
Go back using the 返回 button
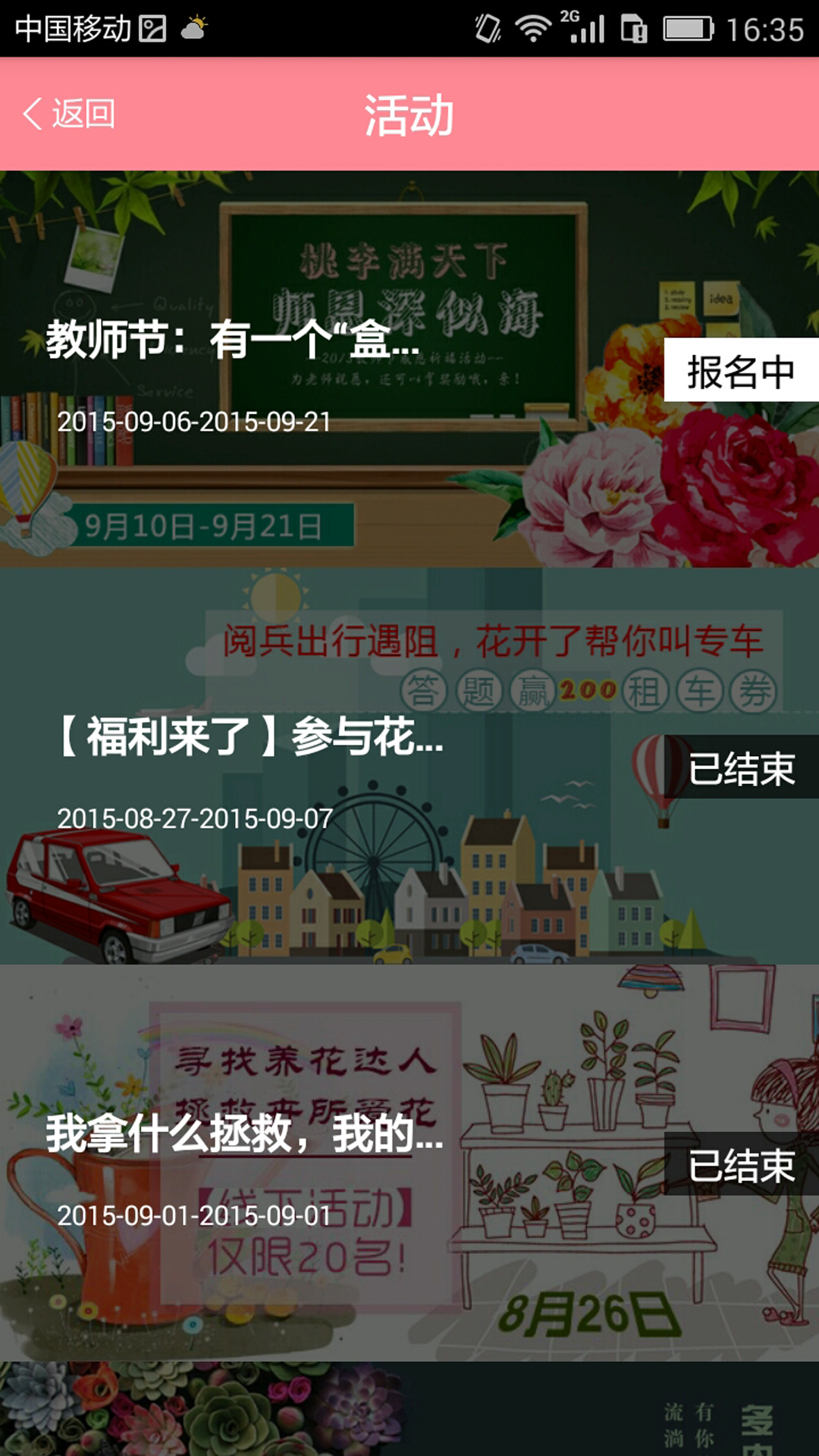click(68, 115)
